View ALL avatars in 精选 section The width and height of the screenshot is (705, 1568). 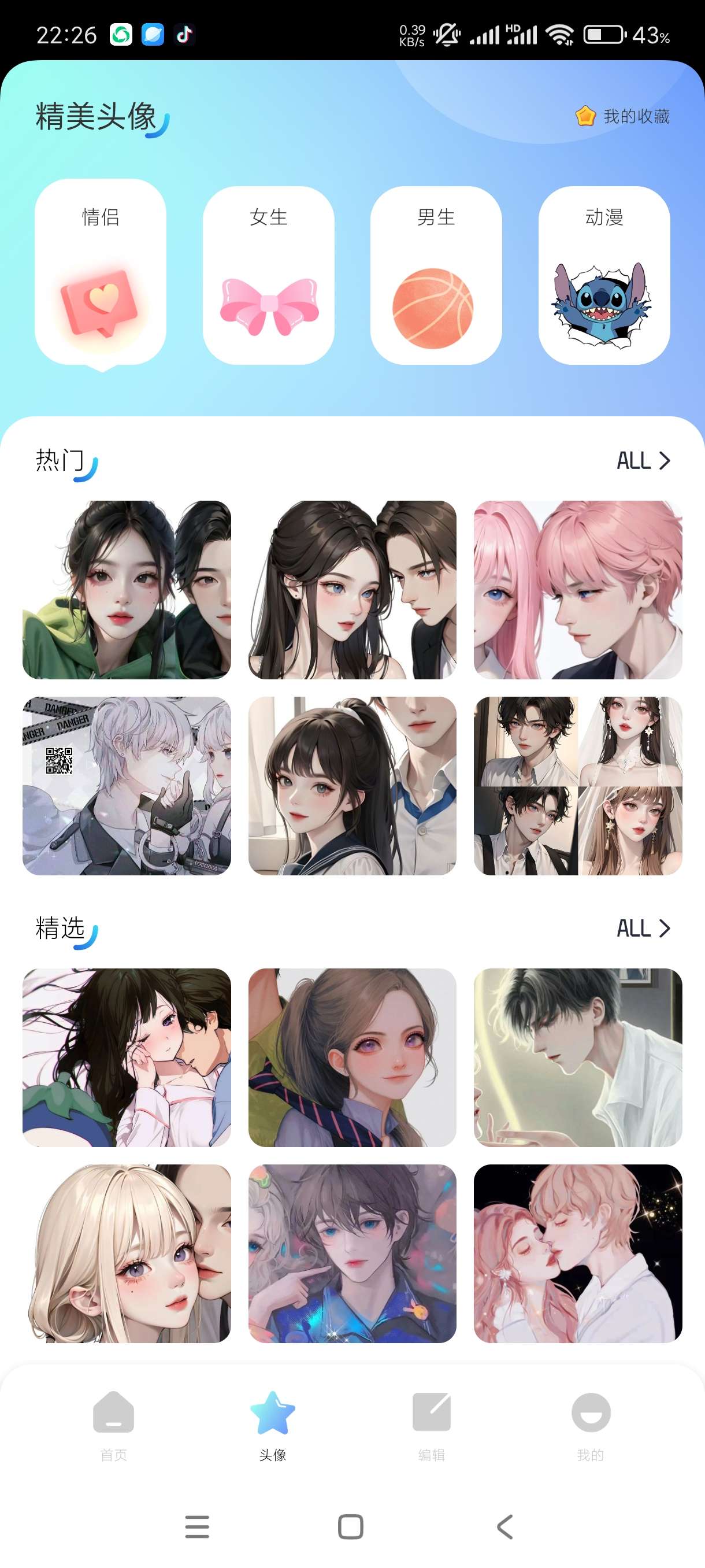(x=643, y=929)
